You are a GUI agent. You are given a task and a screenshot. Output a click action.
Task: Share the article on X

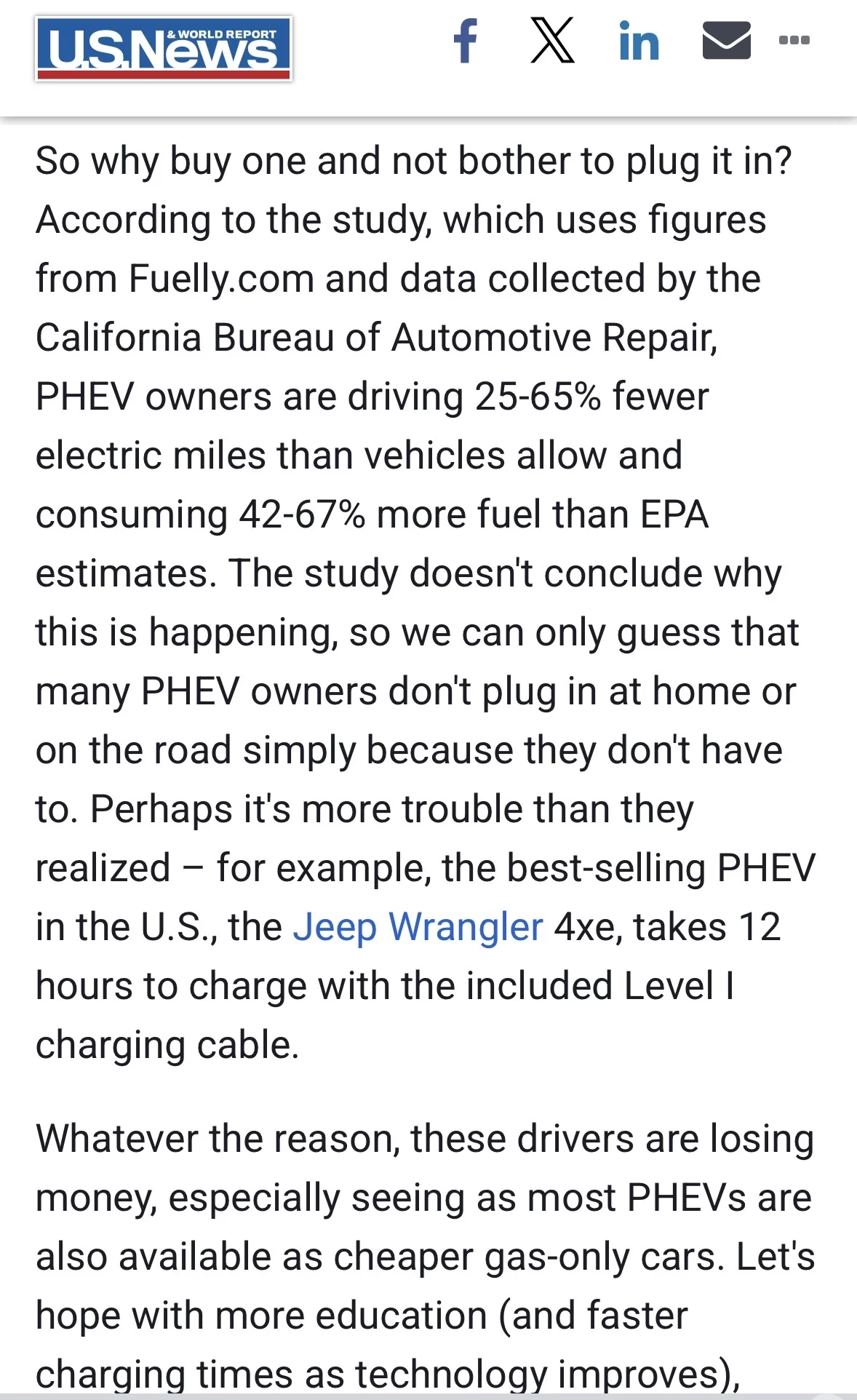(553, 41)
